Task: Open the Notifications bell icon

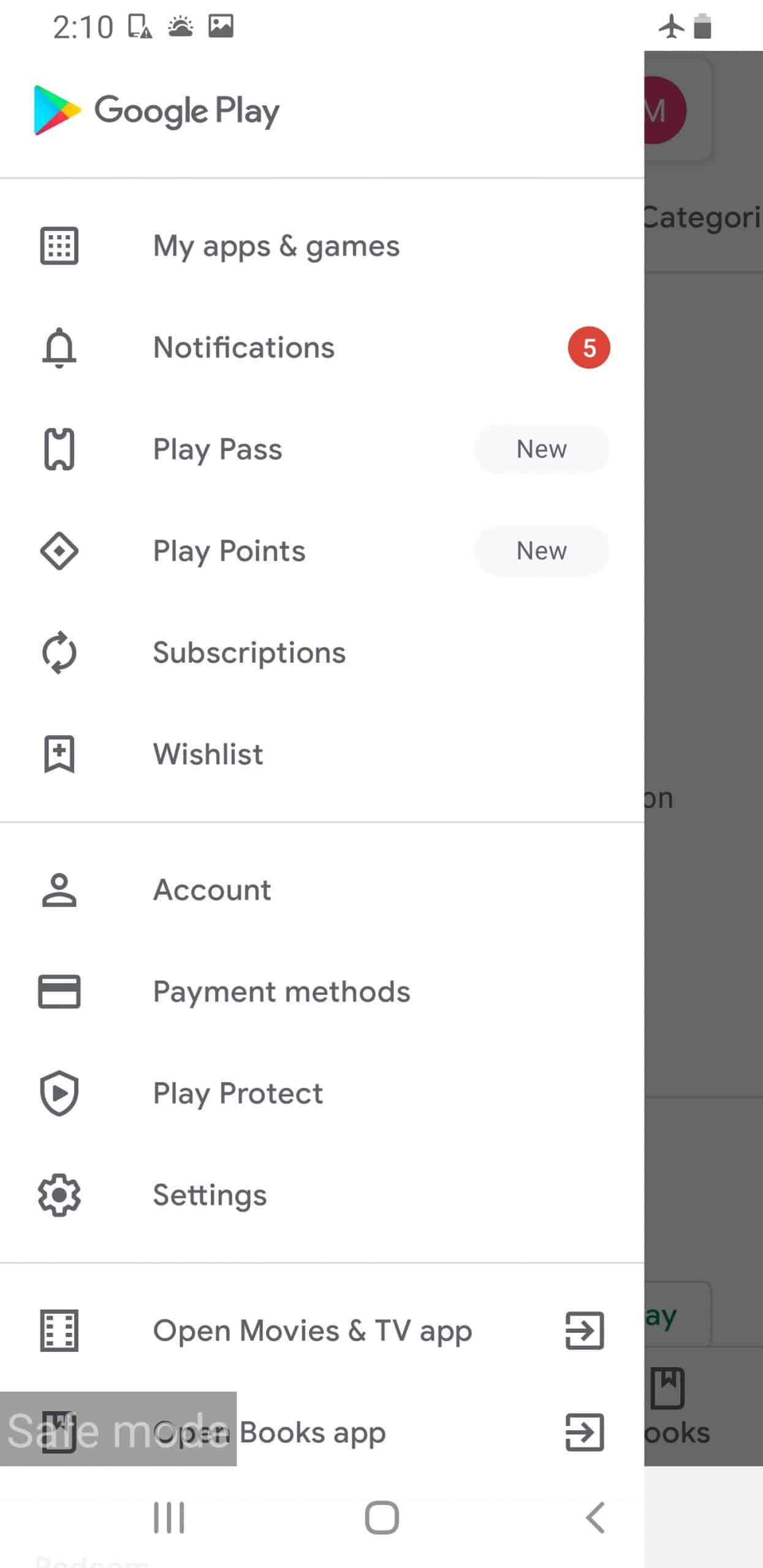Action: 59,347
